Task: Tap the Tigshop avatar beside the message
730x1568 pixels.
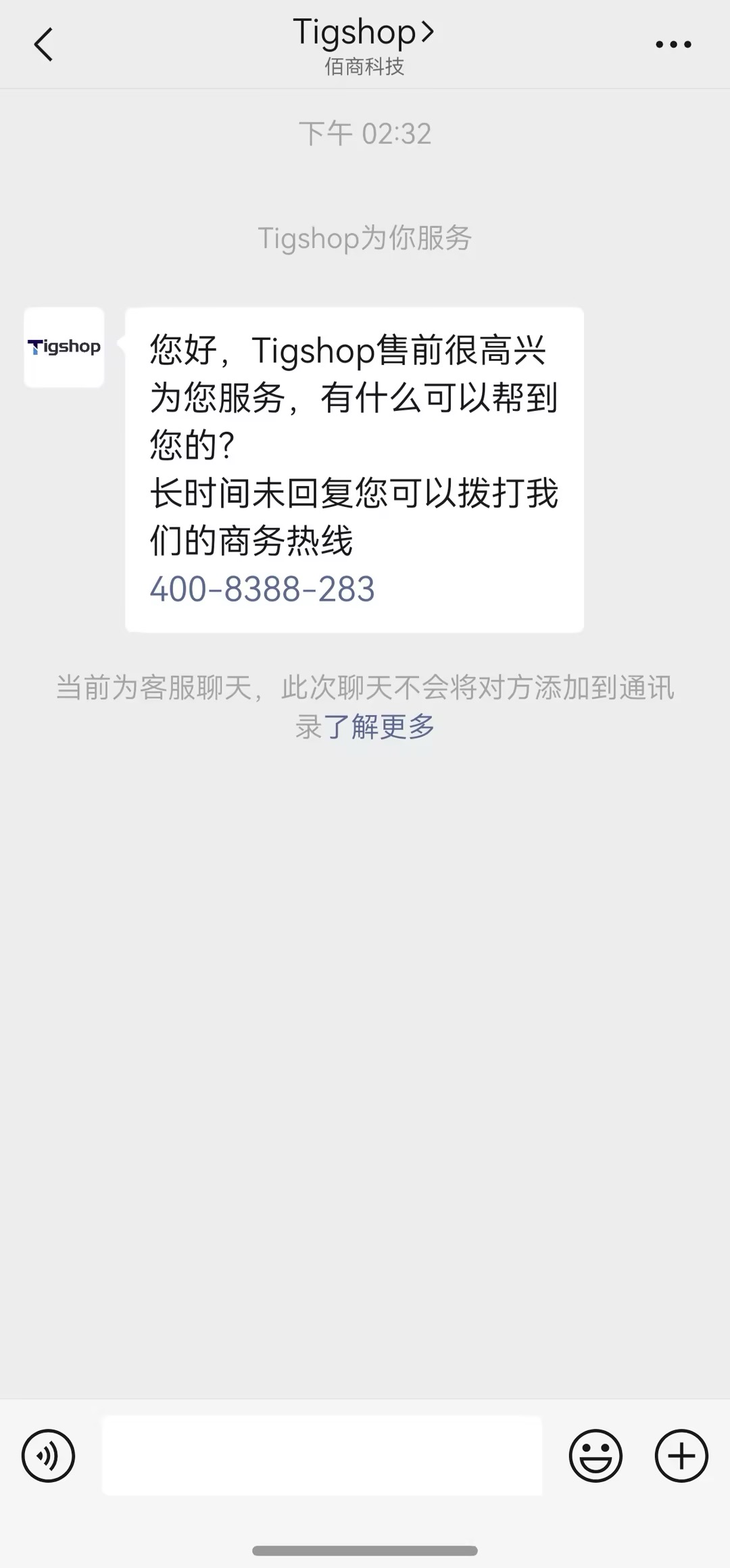Action: 64,347
